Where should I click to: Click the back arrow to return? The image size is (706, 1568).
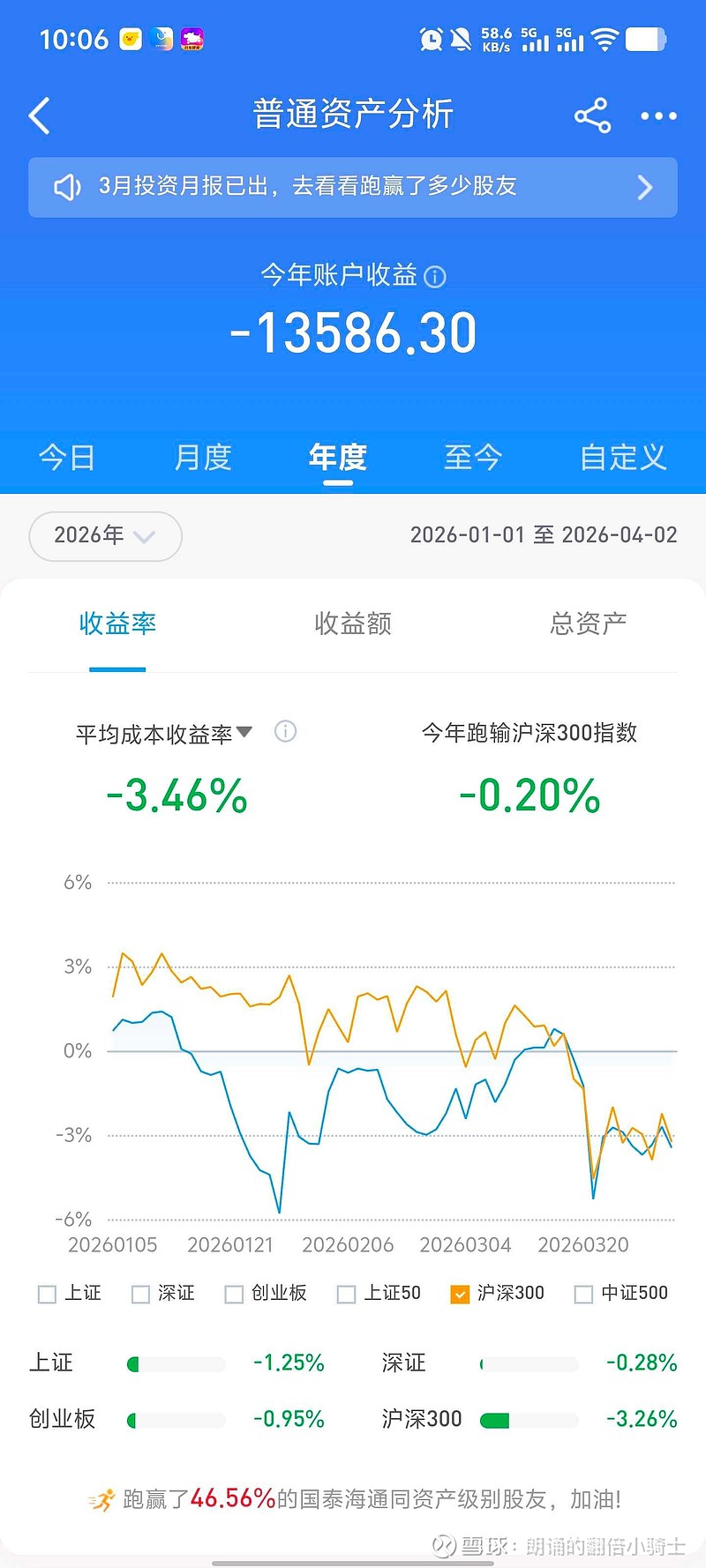point(39,116)
